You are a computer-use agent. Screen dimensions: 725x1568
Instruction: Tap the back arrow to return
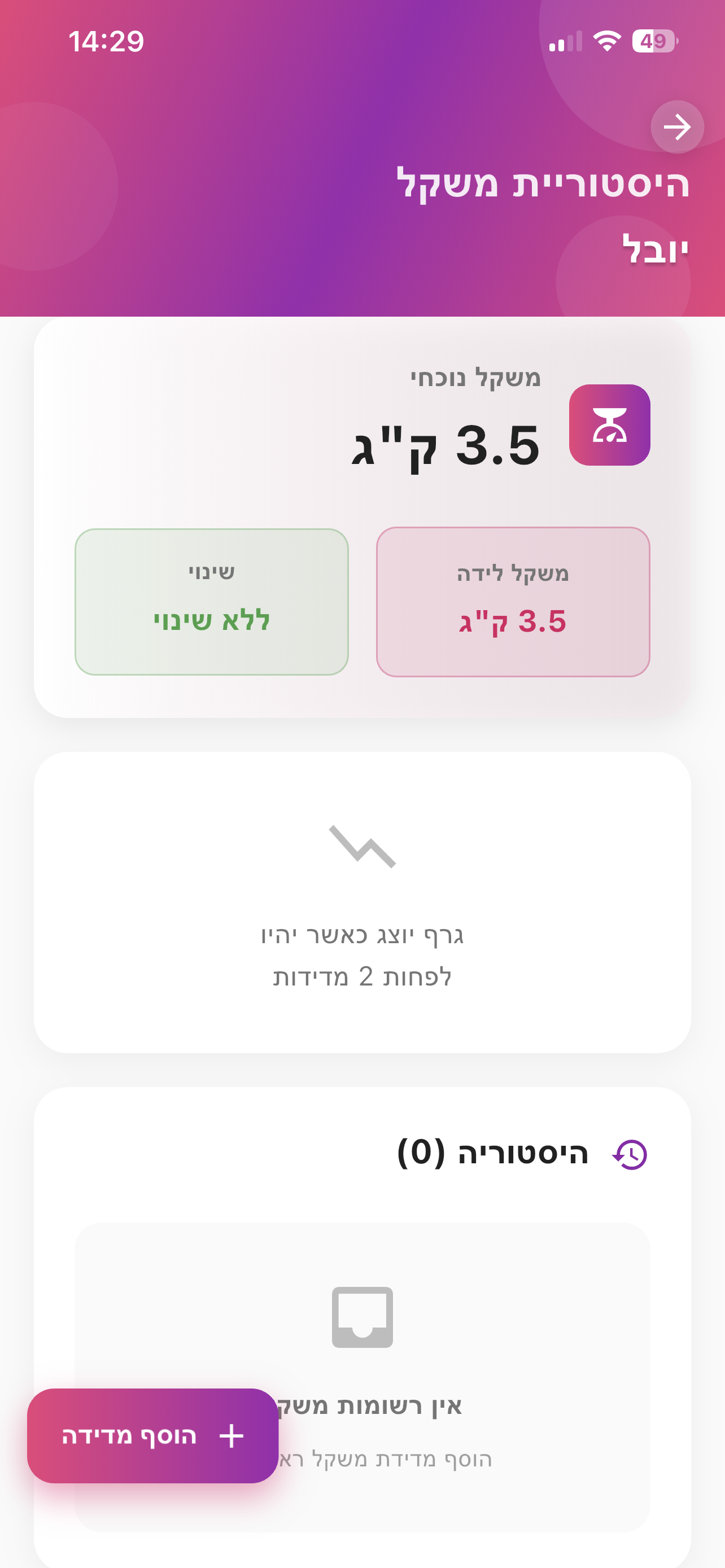[678, 126]
